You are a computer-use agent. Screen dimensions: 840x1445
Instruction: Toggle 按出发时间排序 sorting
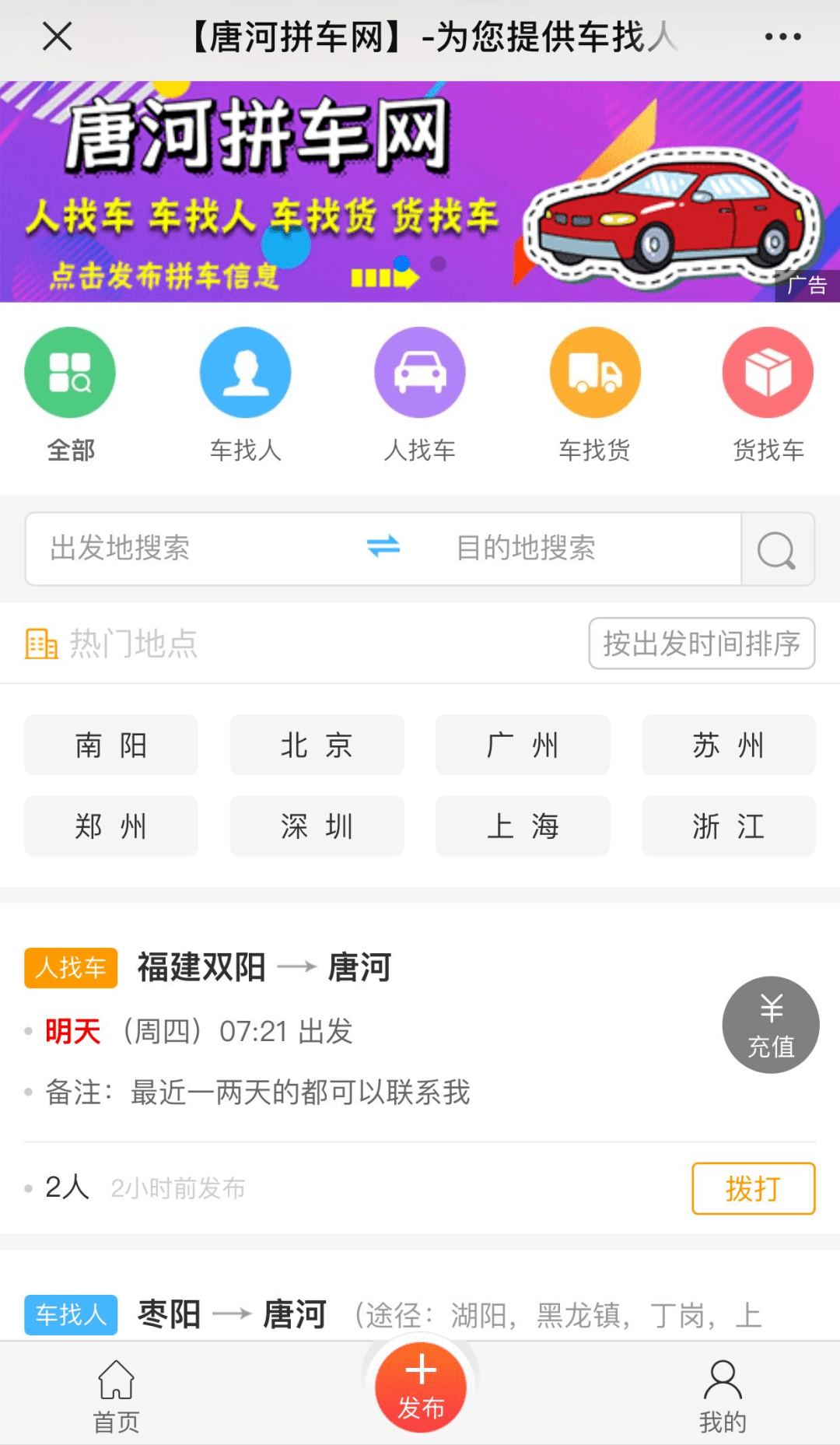coord(701,644)
